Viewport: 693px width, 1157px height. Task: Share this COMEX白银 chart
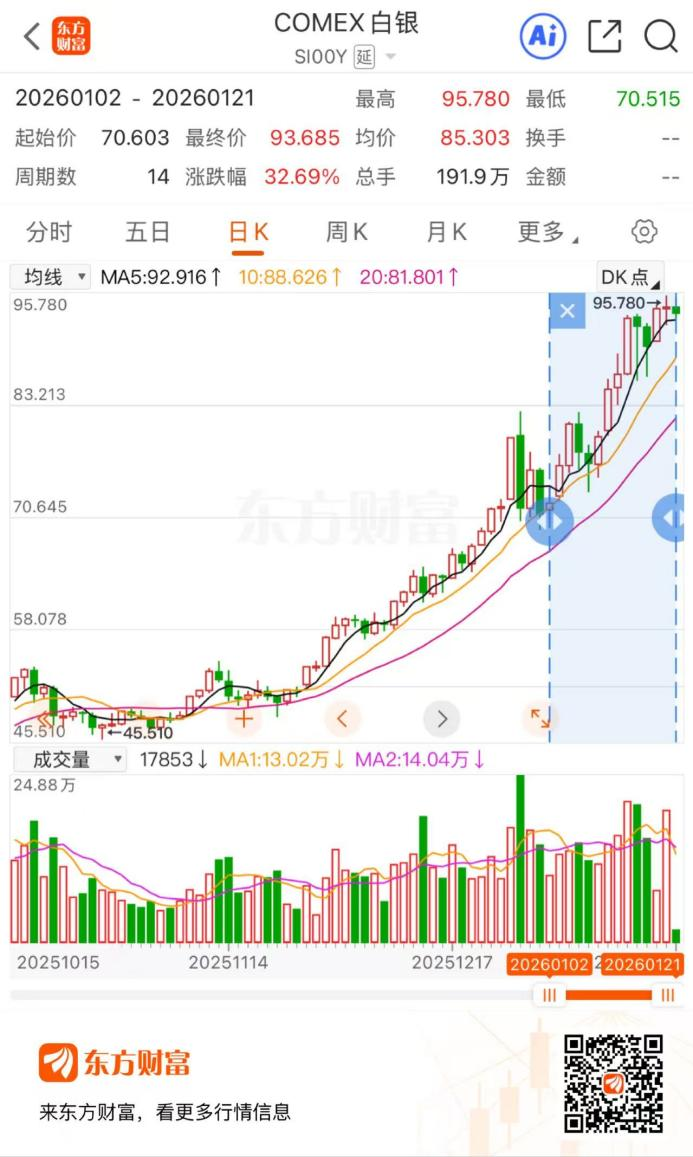(605, 37)
